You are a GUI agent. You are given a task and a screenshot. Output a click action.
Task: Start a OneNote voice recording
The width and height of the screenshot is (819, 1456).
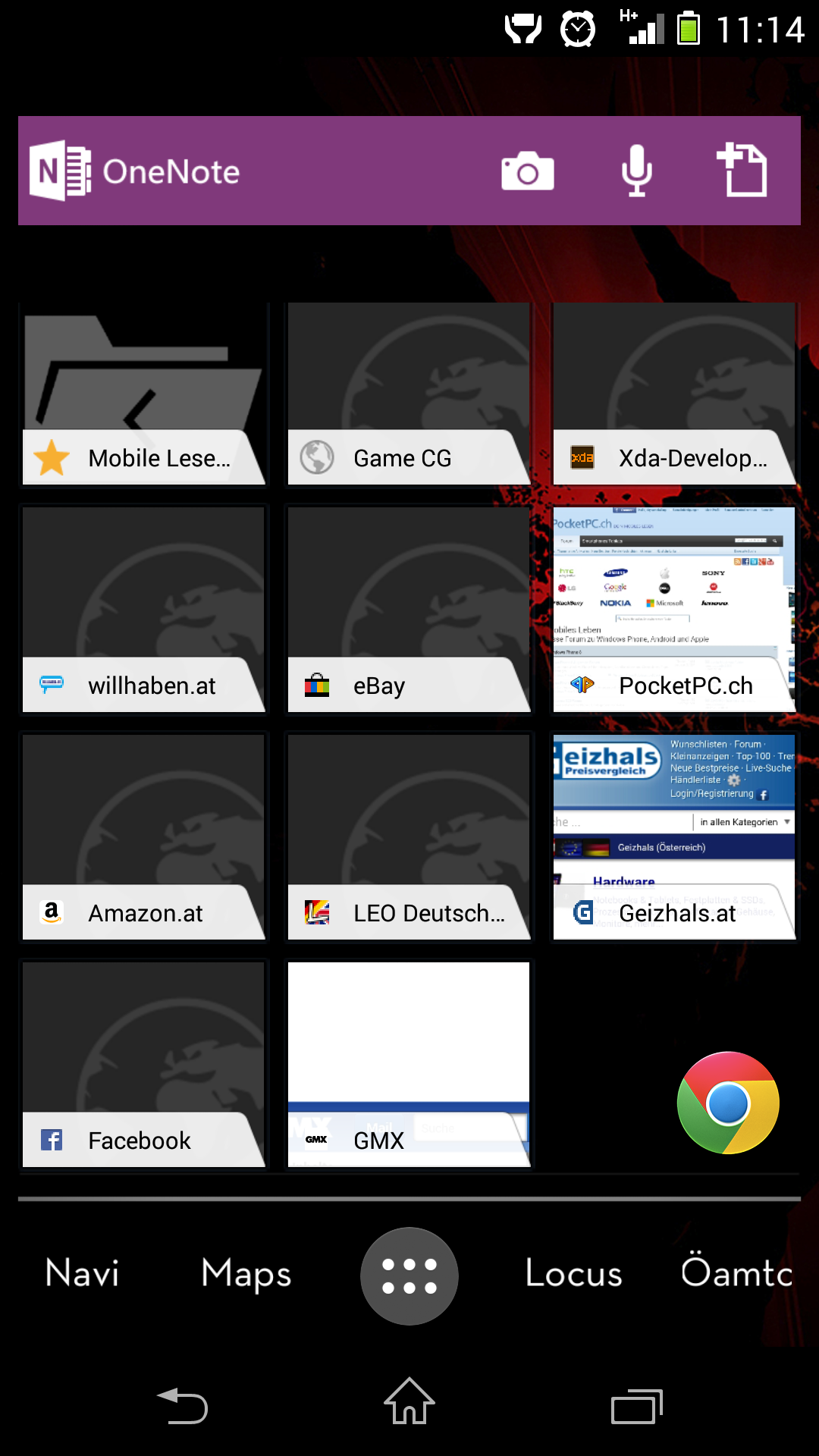pos(637,171)
